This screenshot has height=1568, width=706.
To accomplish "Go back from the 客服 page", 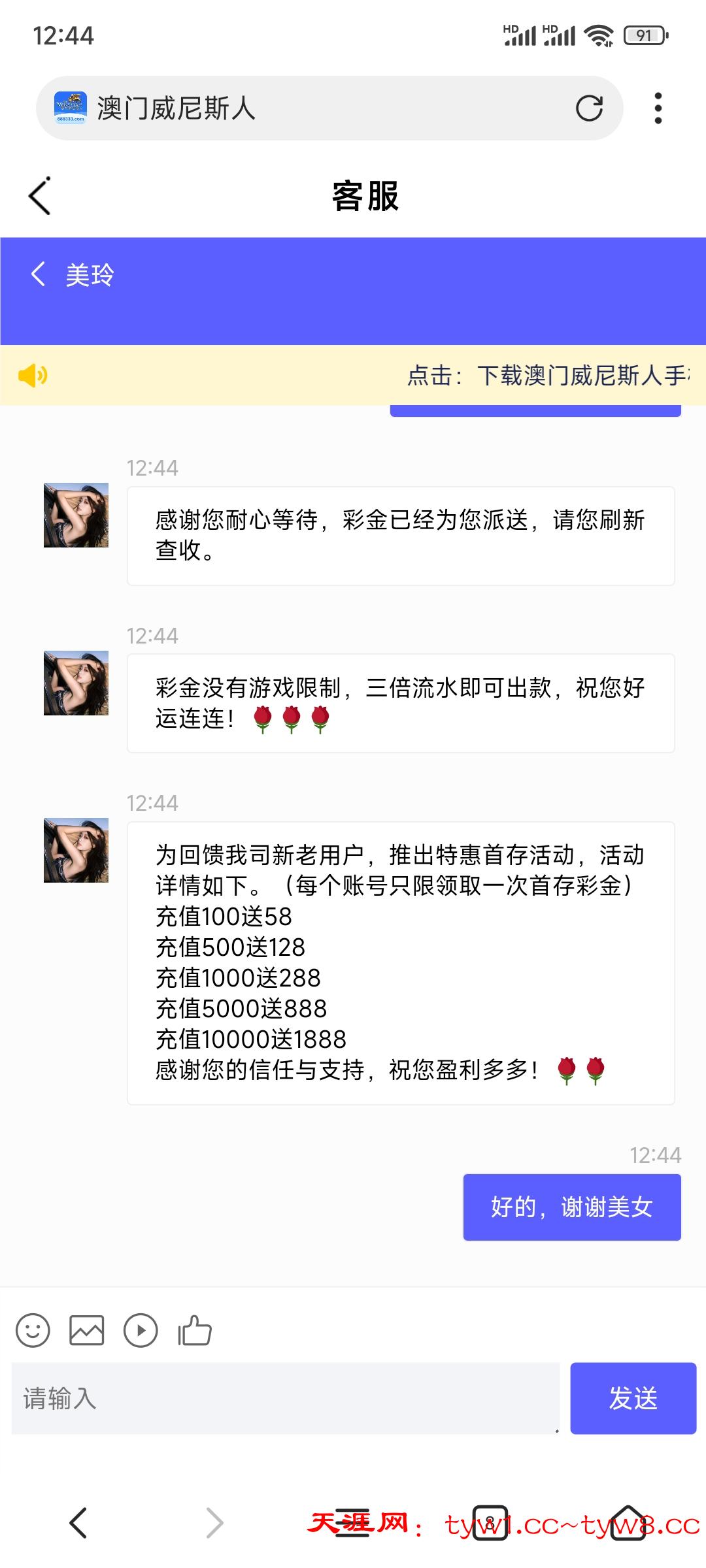I will click(41, 196).
